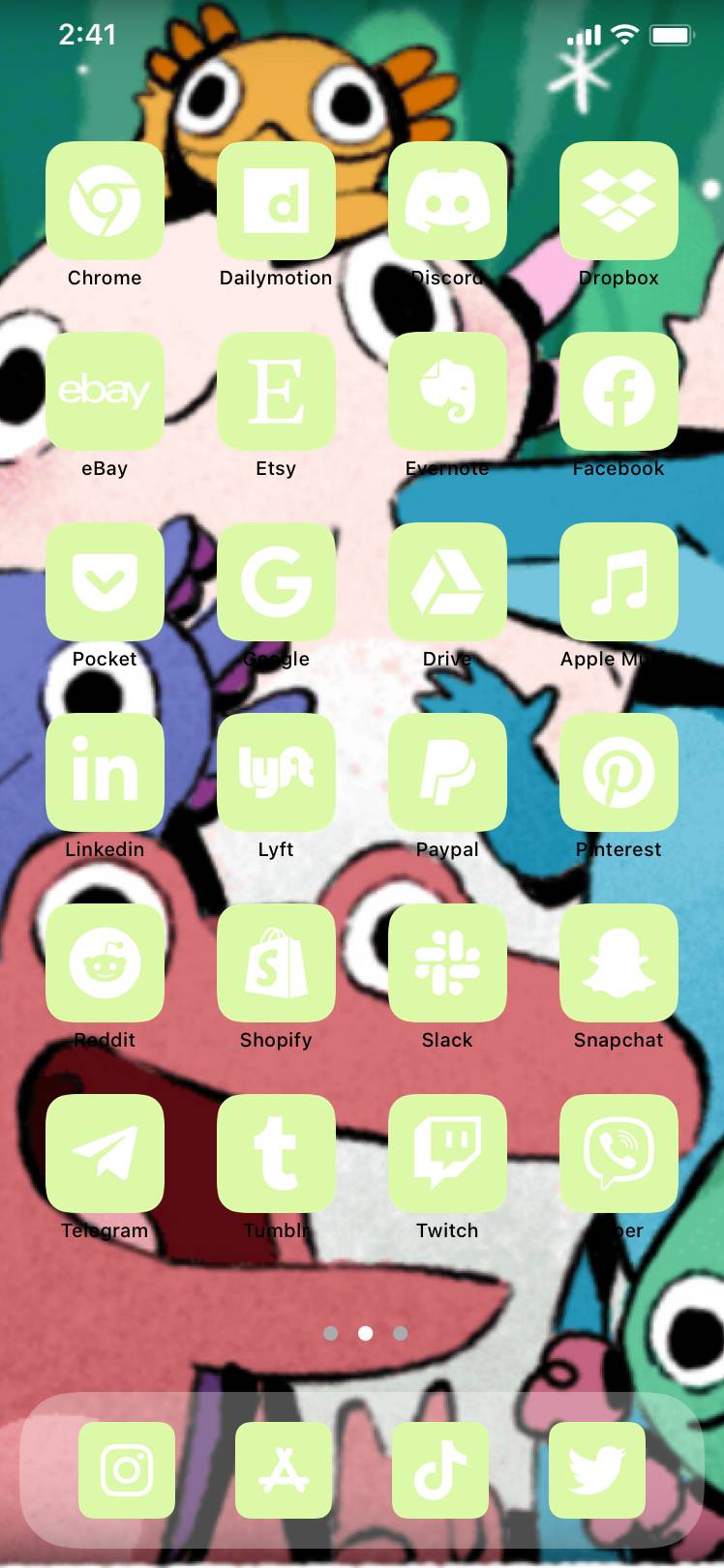Open the Lyft app

pyautogui.click(x=276, y=773)
